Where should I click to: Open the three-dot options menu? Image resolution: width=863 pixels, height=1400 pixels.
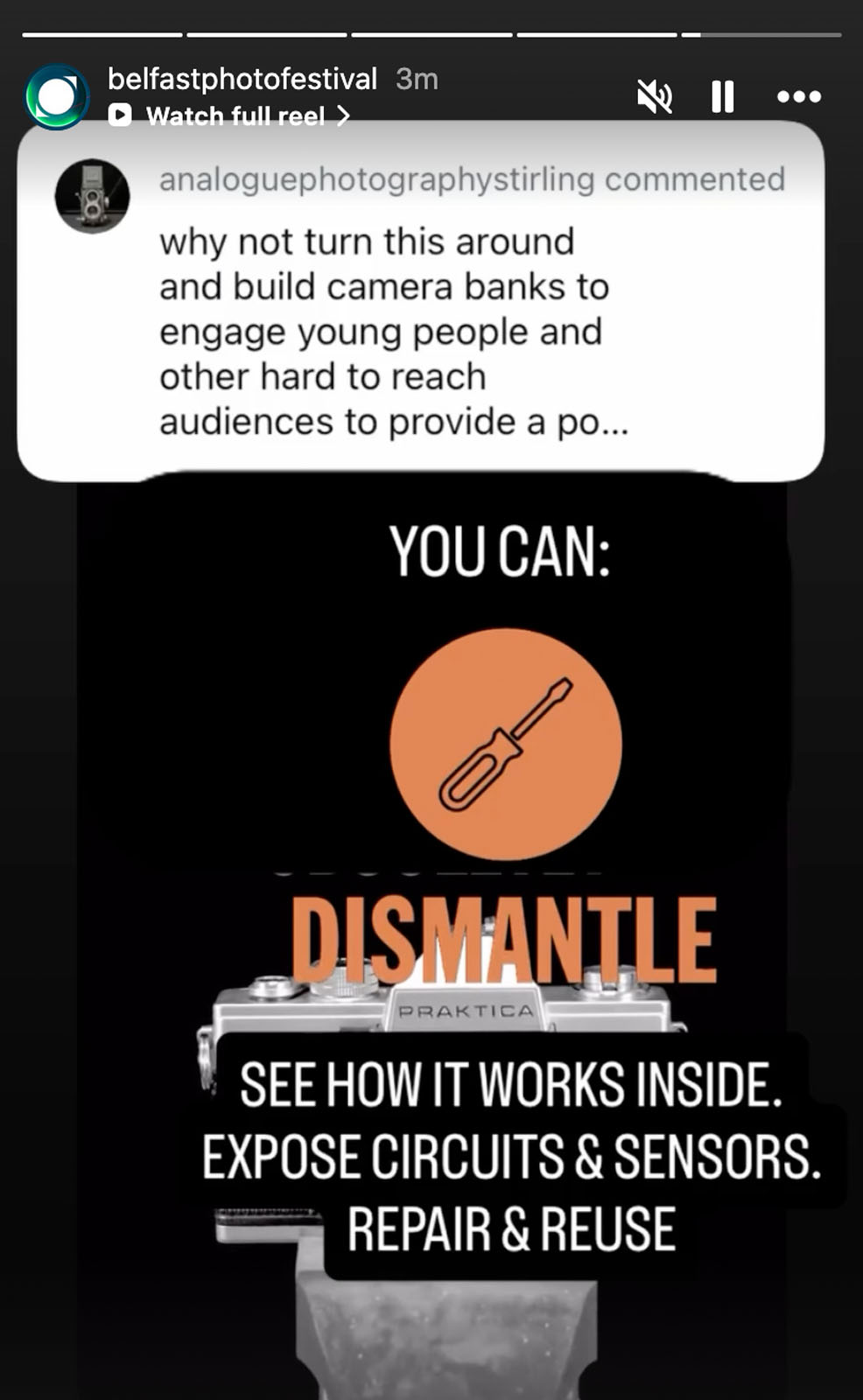(799, 96)
